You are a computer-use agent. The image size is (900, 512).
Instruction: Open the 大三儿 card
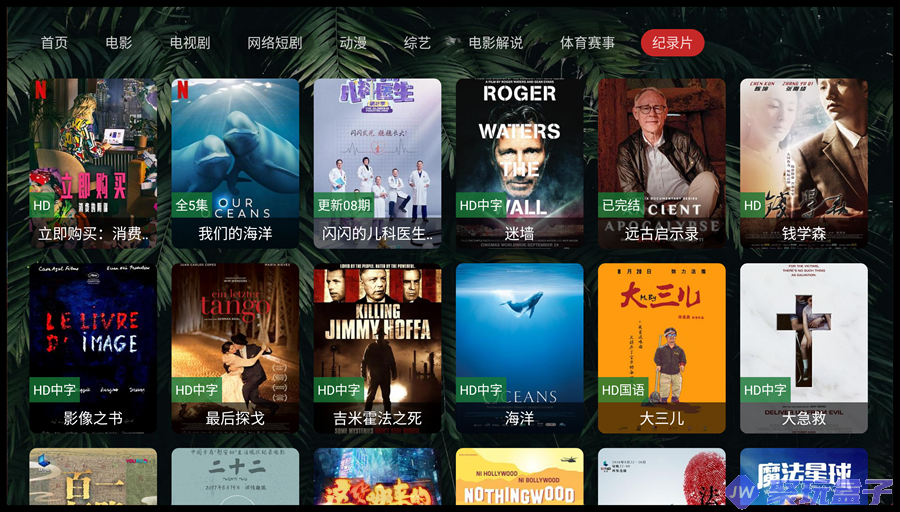(661, 345)
